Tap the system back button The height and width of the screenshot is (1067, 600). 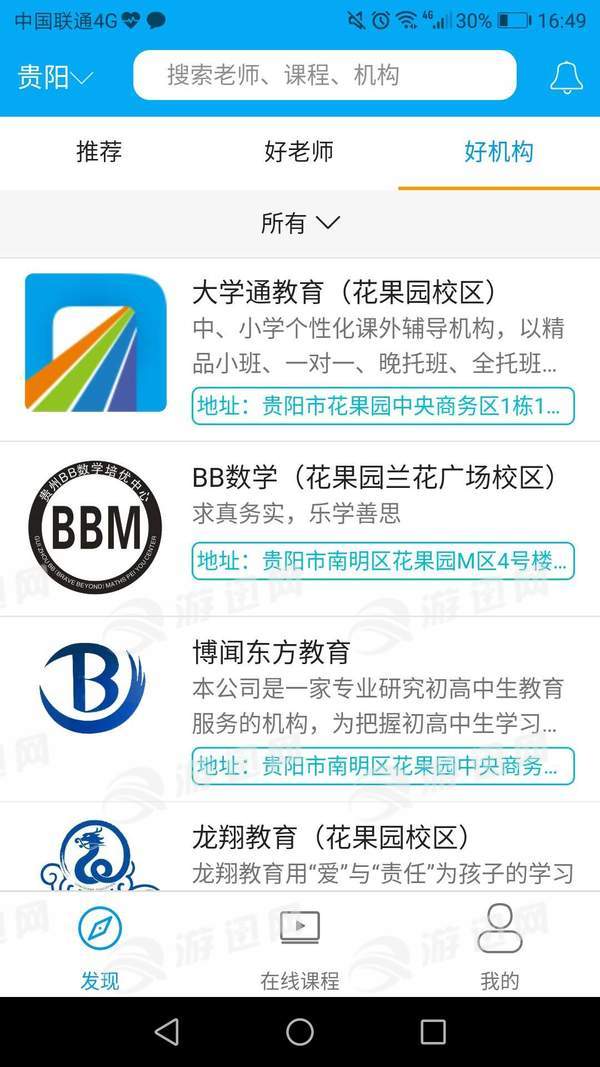pos(167,1031)
